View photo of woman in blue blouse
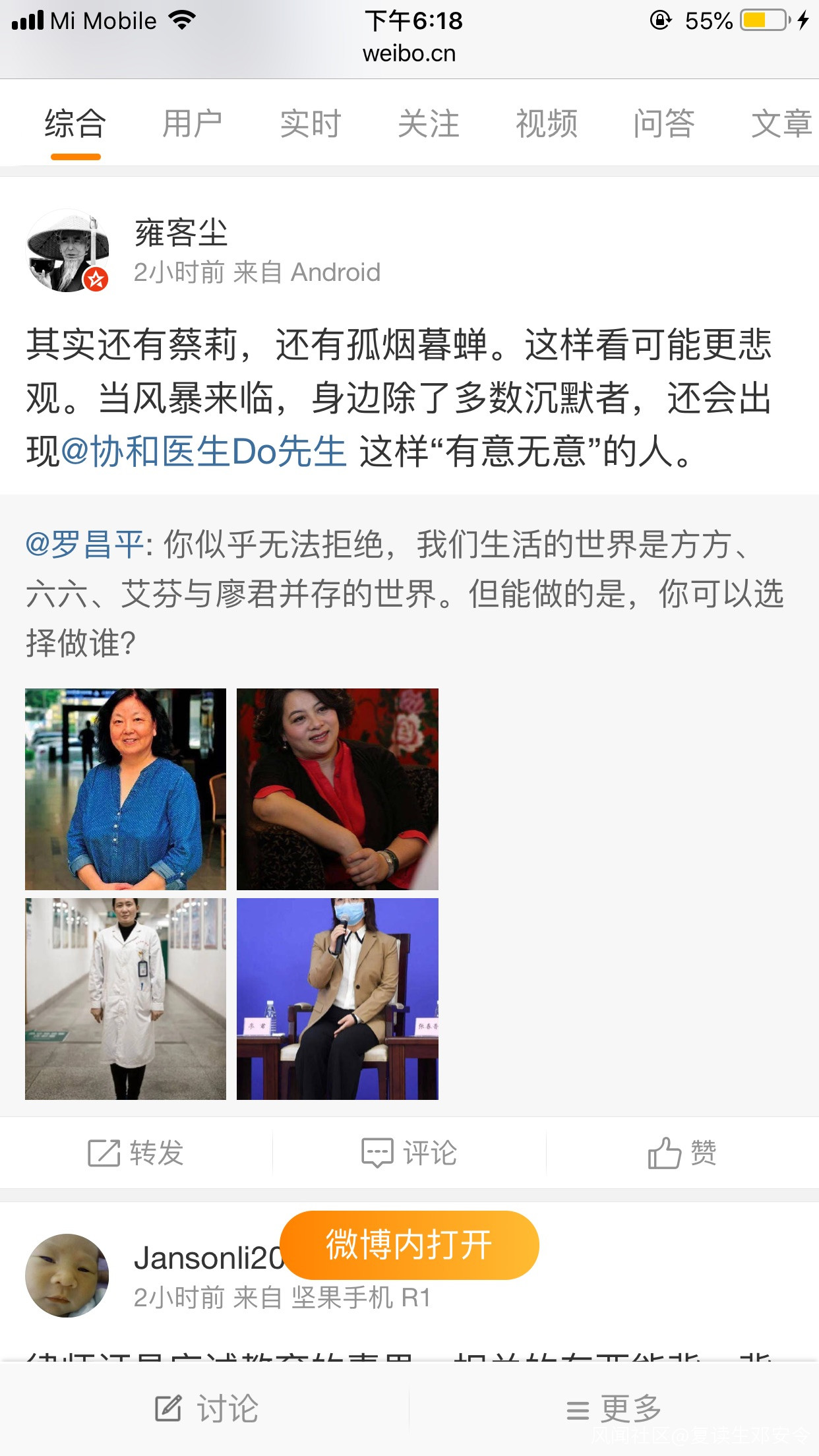This screenshot has width=819, height=1456. point(125,789)
